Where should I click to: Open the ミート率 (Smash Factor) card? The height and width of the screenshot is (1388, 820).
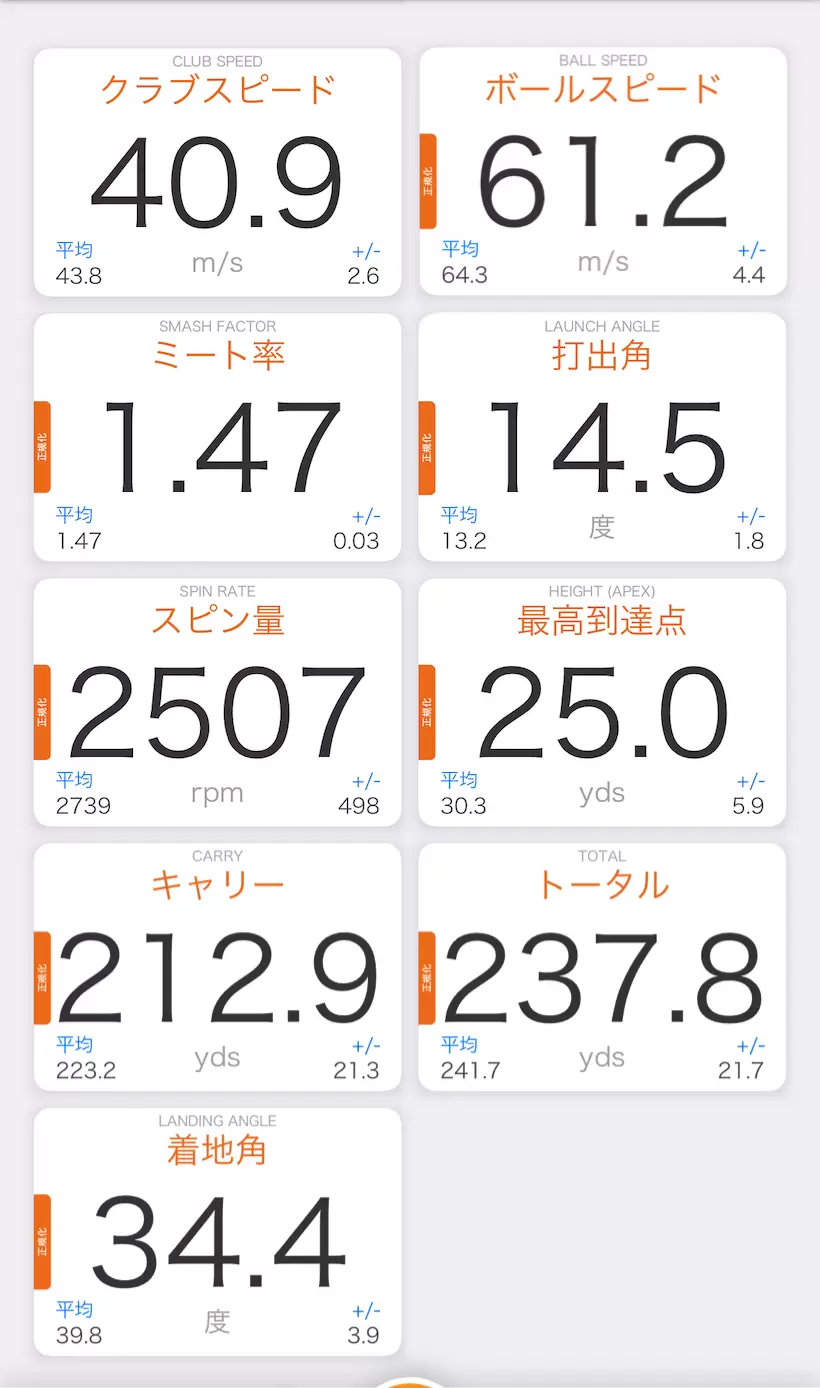click(x=217, y=435)
